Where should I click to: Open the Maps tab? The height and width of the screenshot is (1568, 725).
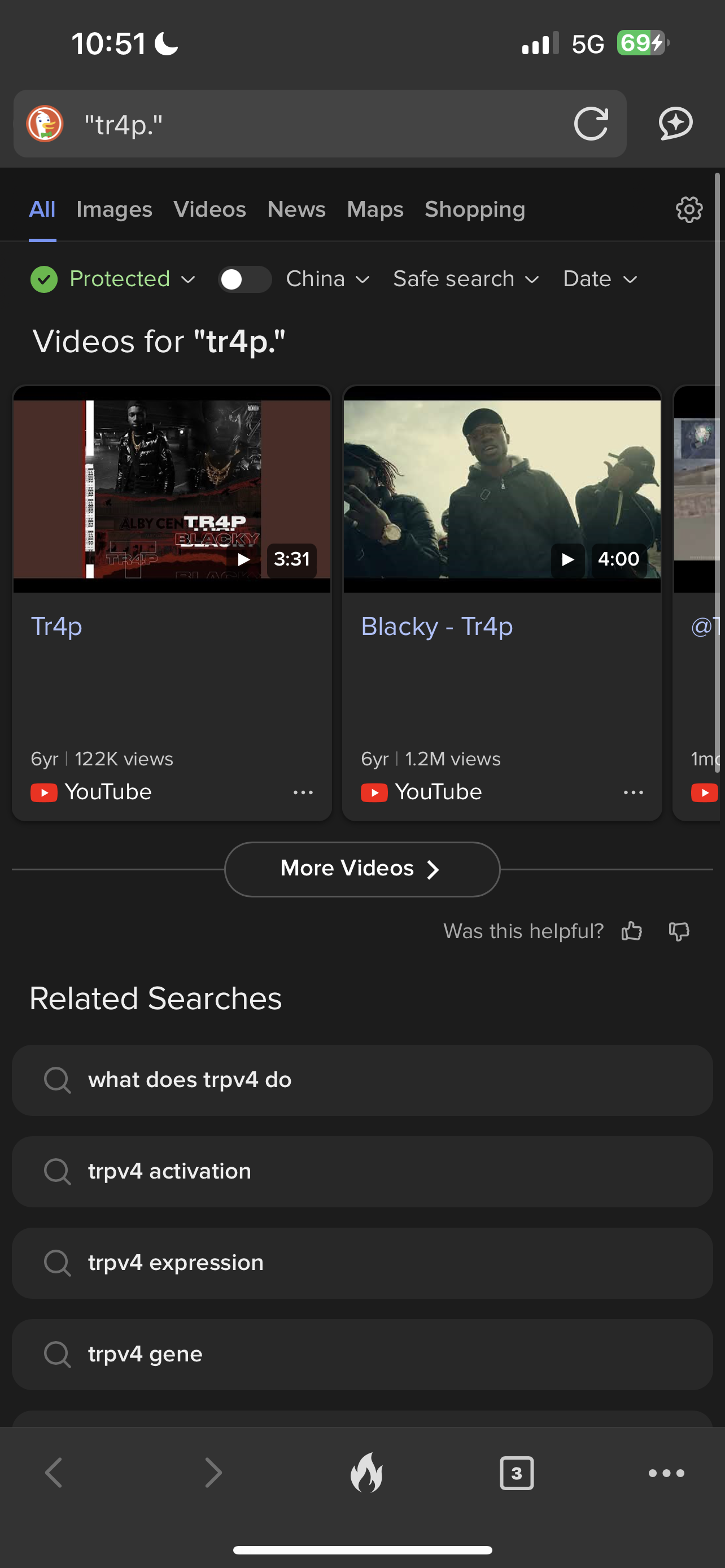tap(375, 209)
